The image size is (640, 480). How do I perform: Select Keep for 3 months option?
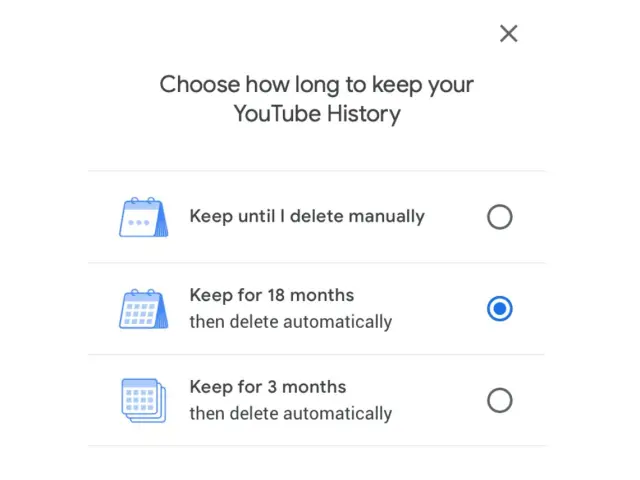click(x=499, y=401)
